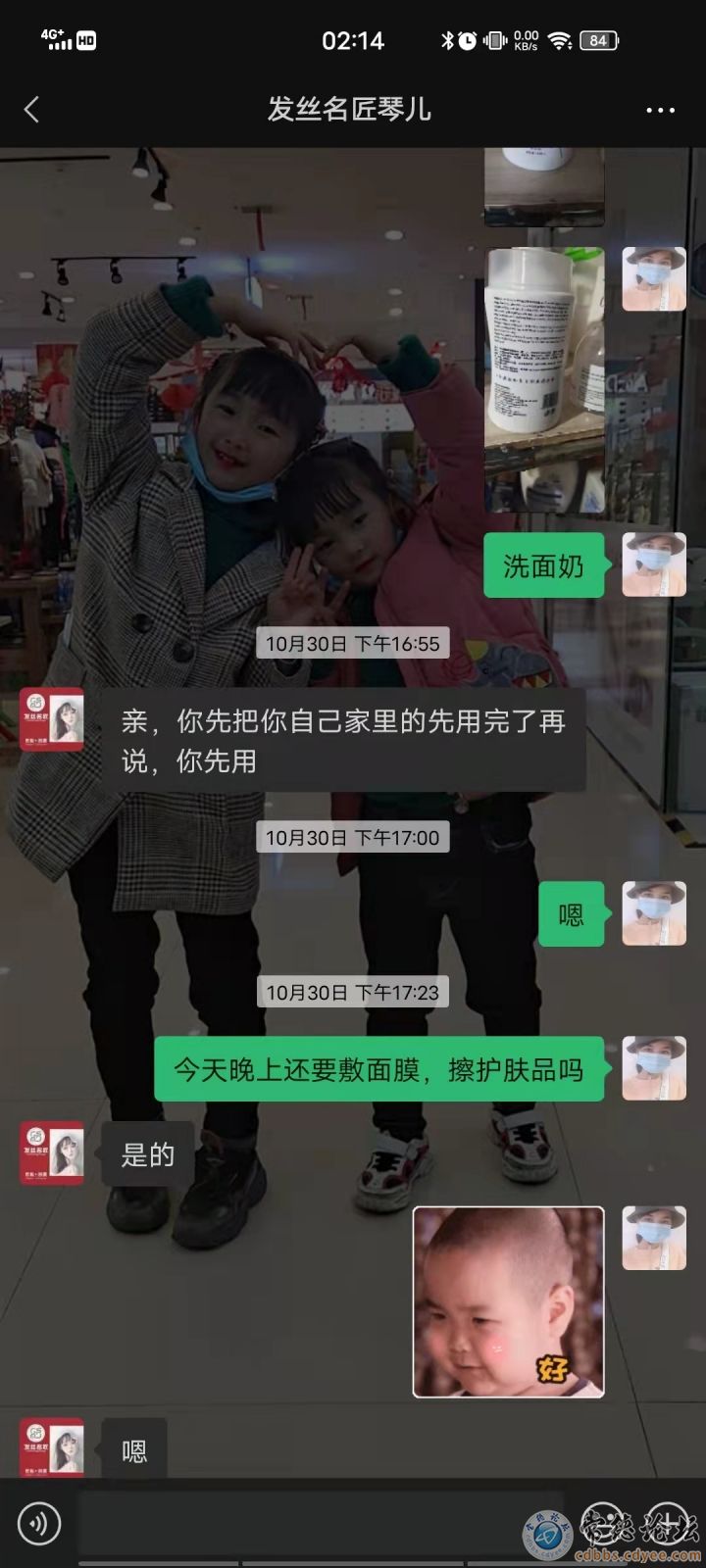This screenshot has height=1568, width=706.
Task: Open the sent bottle photo with green cap
Action: 544,379
